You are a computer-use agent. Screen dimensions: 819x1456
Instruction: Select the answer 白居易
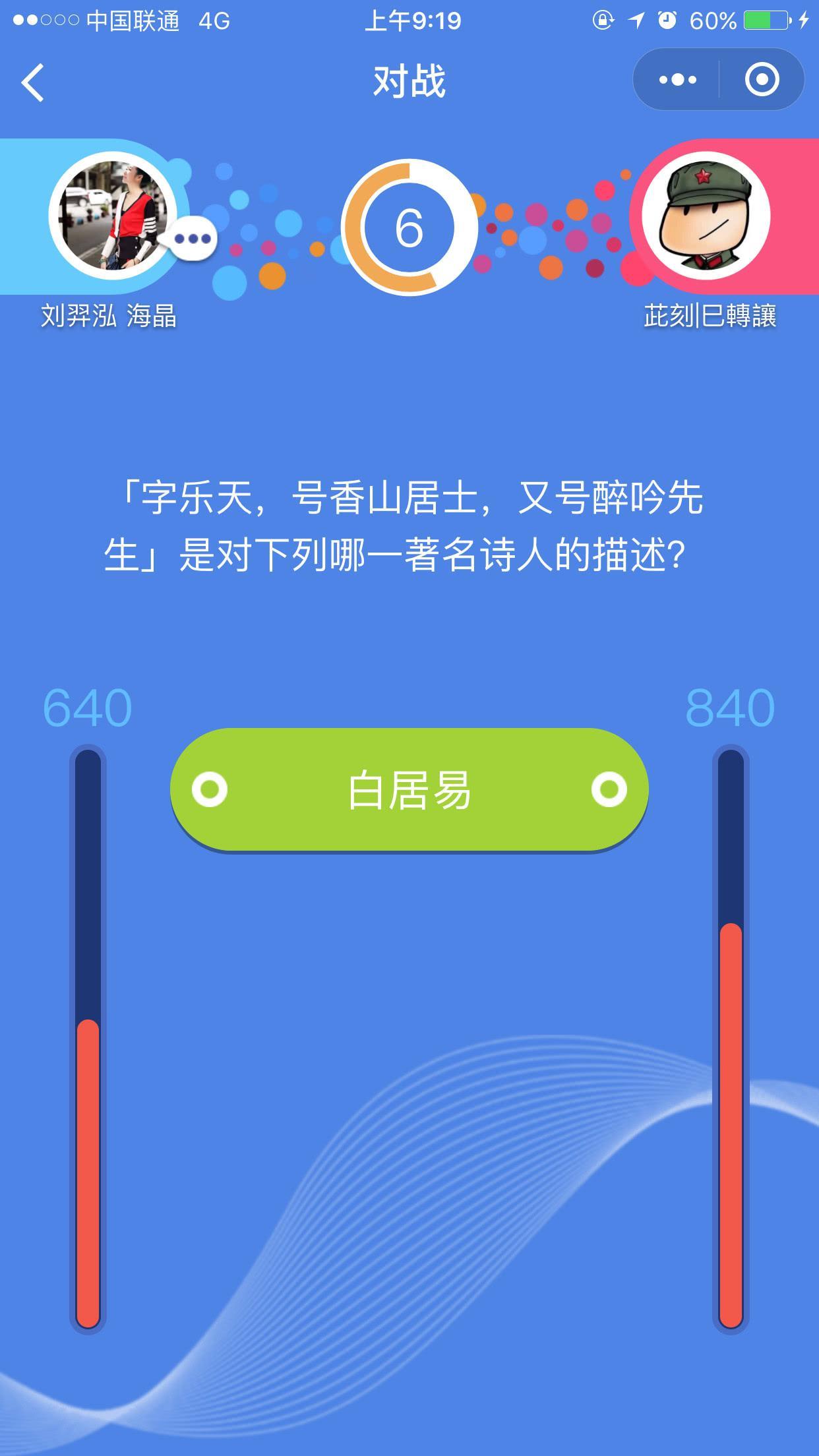coord(409,789)
